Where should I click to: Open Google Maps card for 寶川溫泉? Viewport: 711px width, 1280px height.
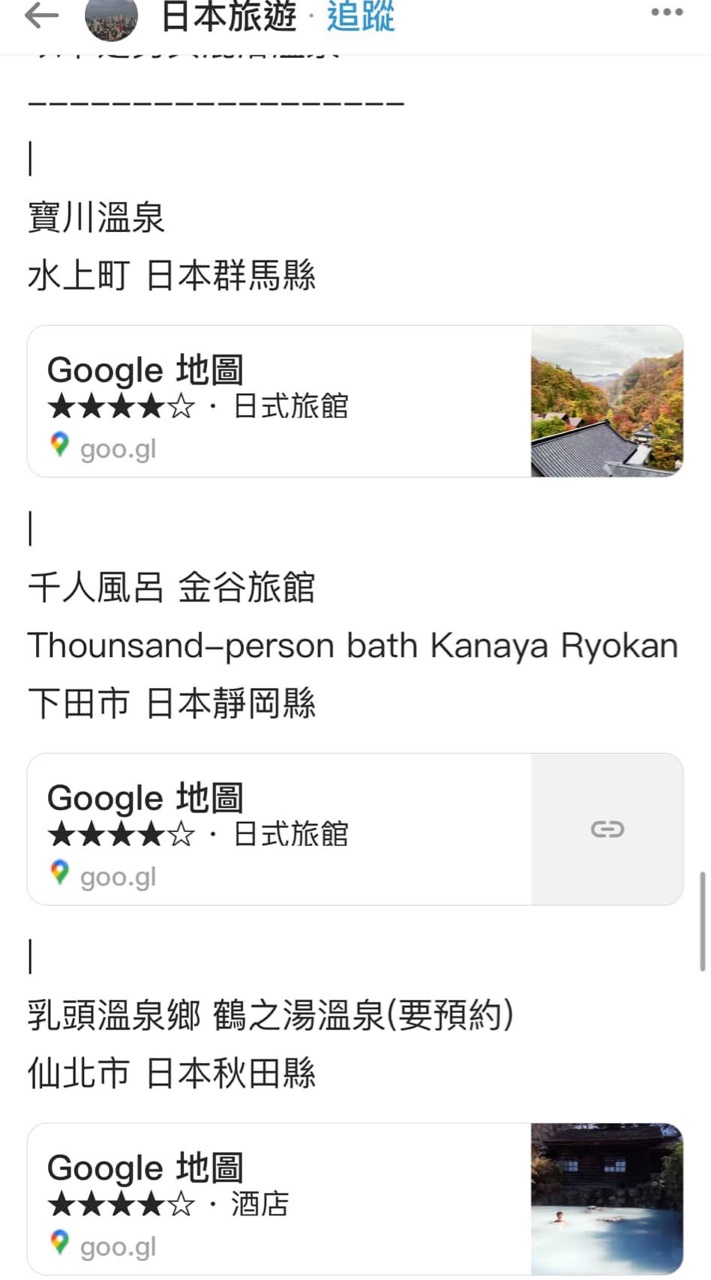point(355,401)
